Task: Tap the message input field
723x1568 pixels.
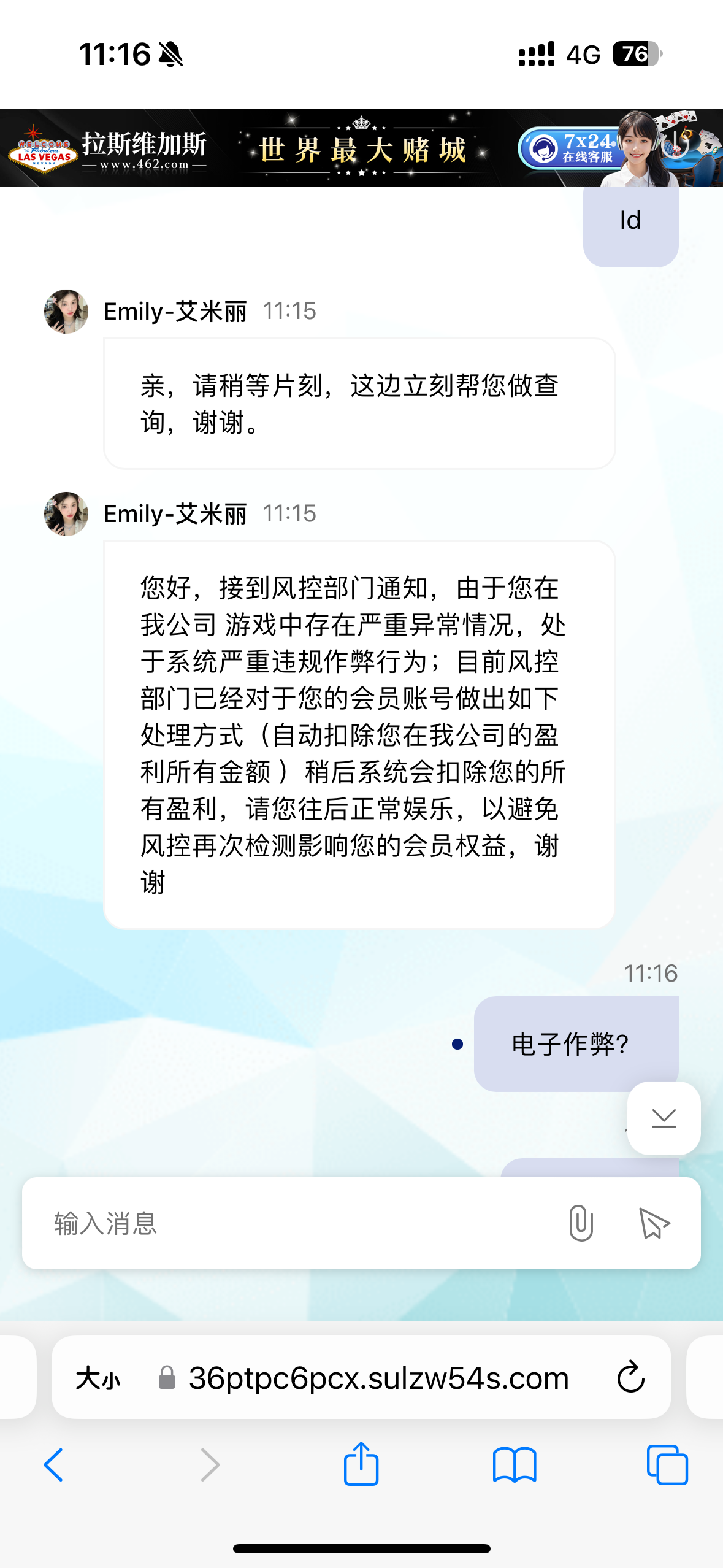Action: click(294, 1223)
